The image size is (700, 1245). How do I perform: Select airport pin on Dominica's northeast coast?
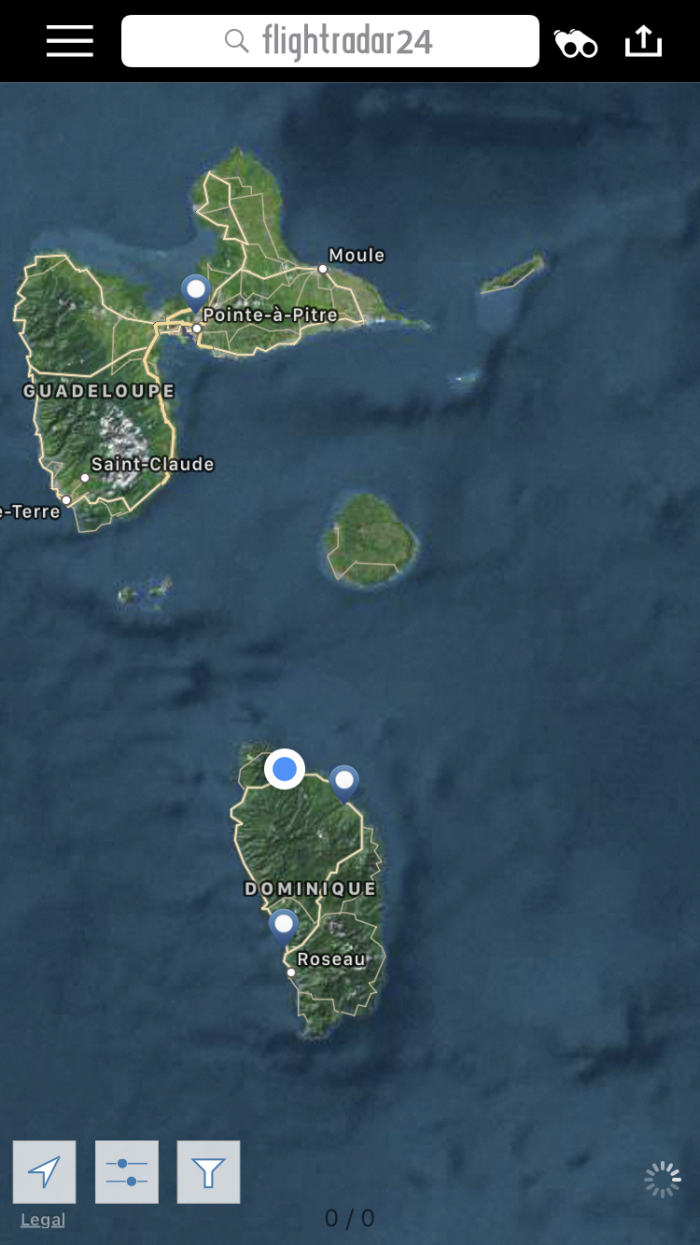coord(344,781)
